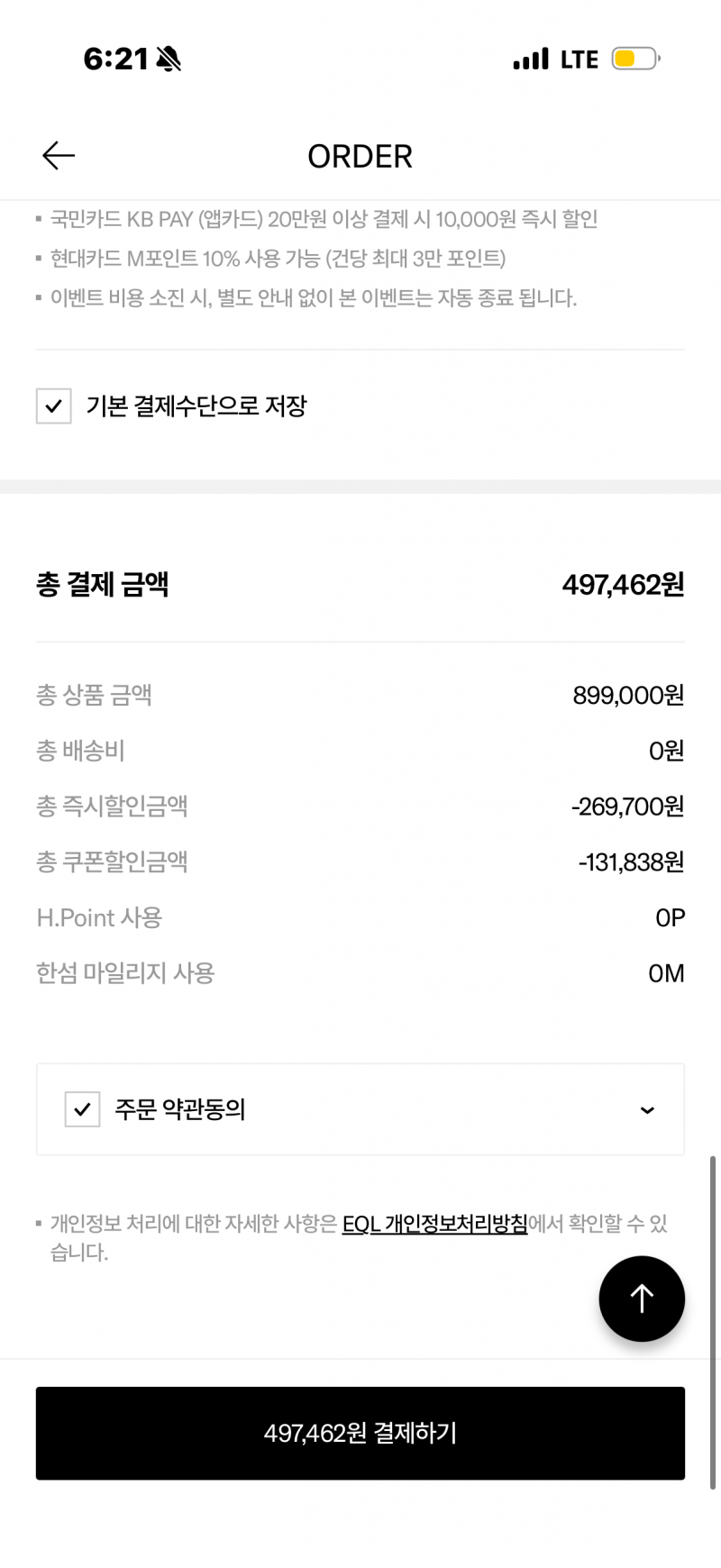721x1568 pixels.
Task: Tap the 총 결제 금액 summary header row
Action: click(360, 585)
